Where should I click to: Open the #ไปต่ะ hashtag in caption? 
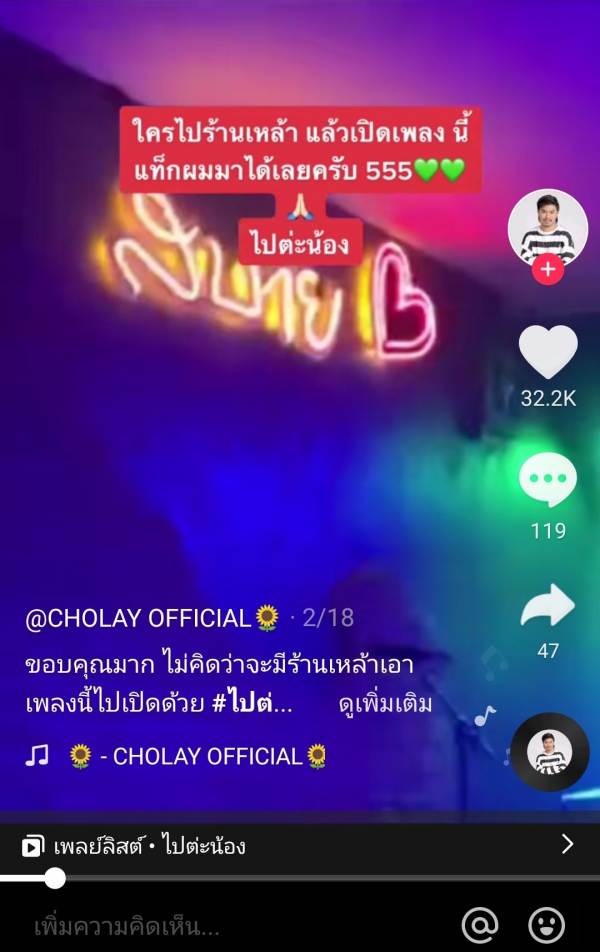[x=252, y=704]
